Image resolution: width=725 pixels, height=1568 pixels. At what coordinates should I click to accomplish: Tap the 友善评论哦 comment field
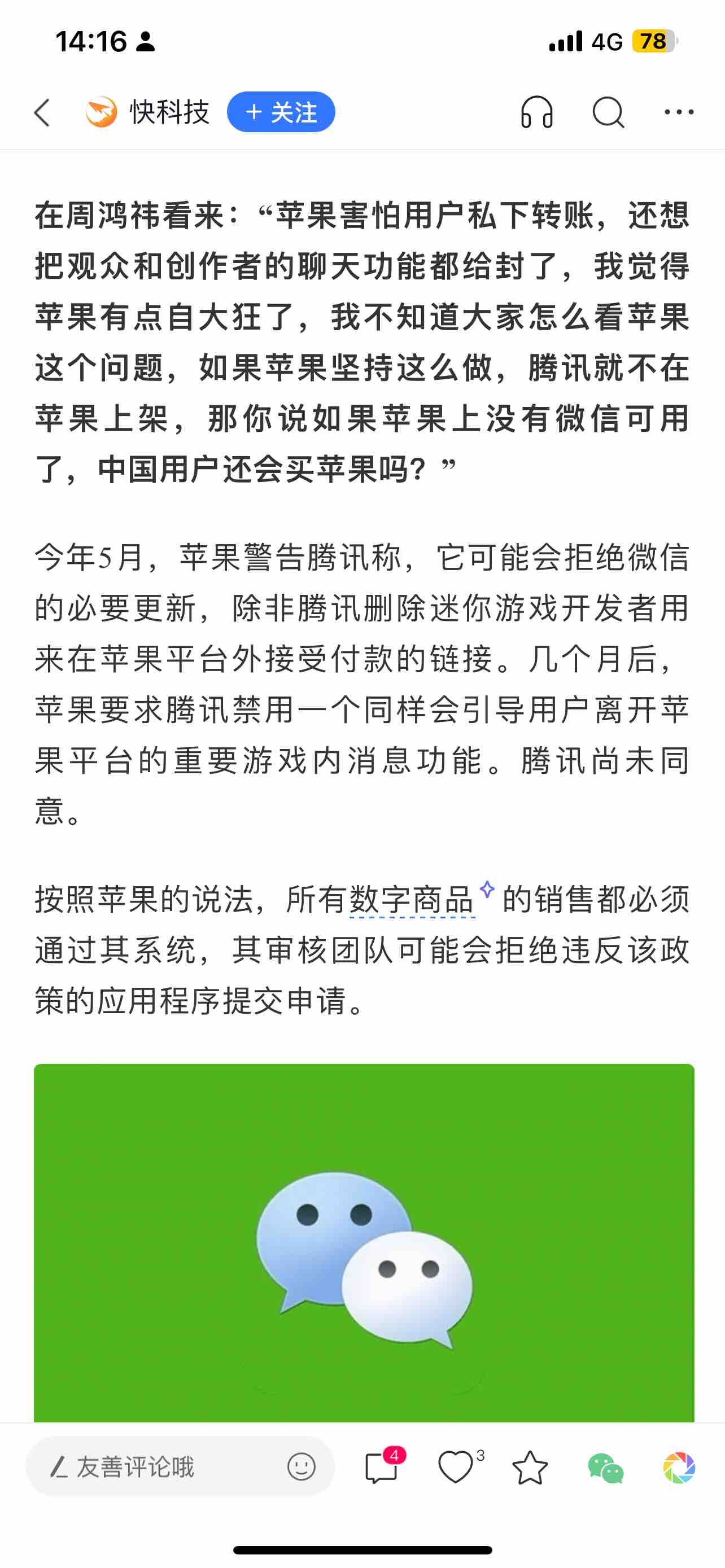tap(180, 1467)
